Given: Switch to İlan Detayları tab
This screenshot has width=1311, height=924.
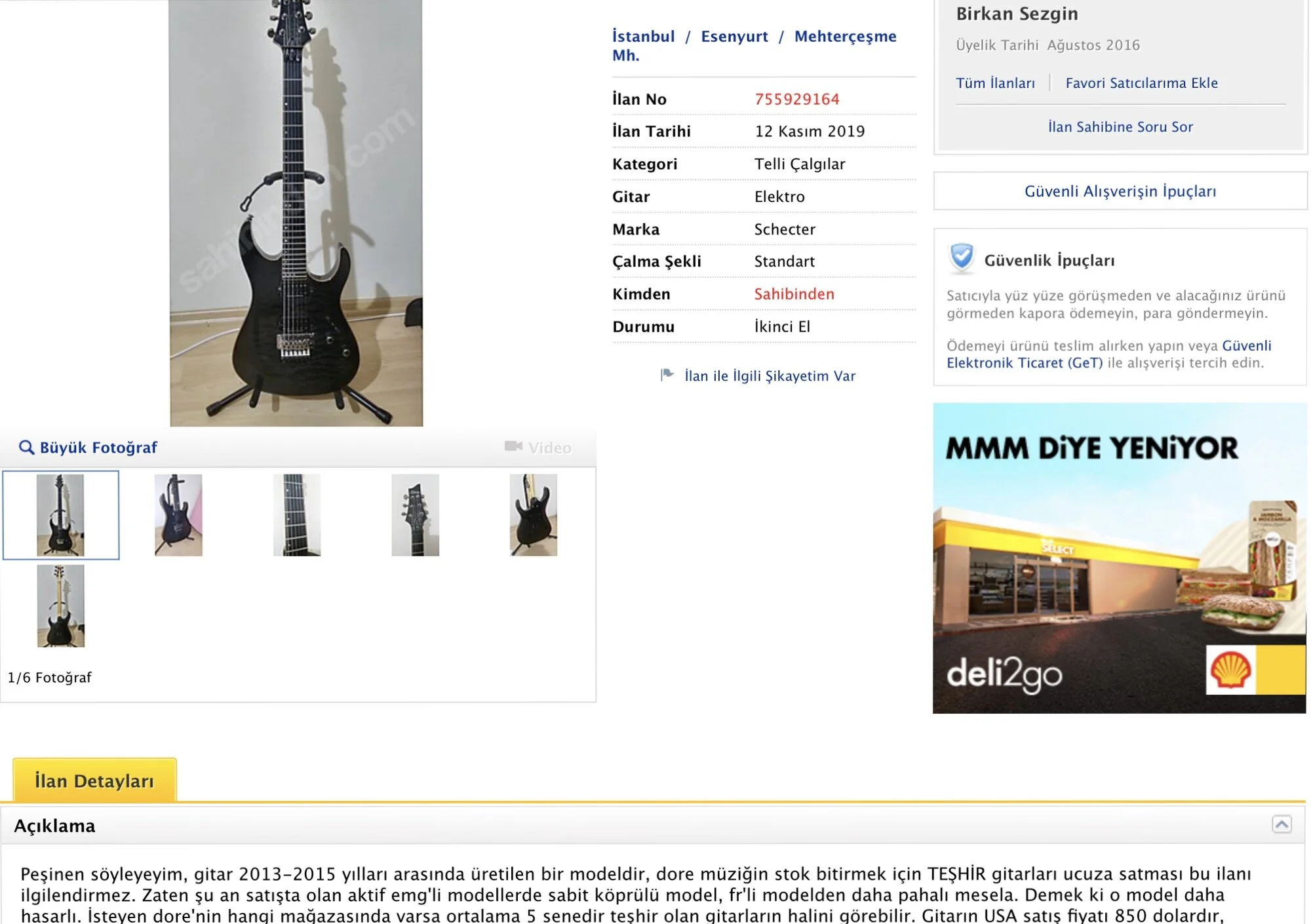Looking at the screenshot, I should pos(94,780).
